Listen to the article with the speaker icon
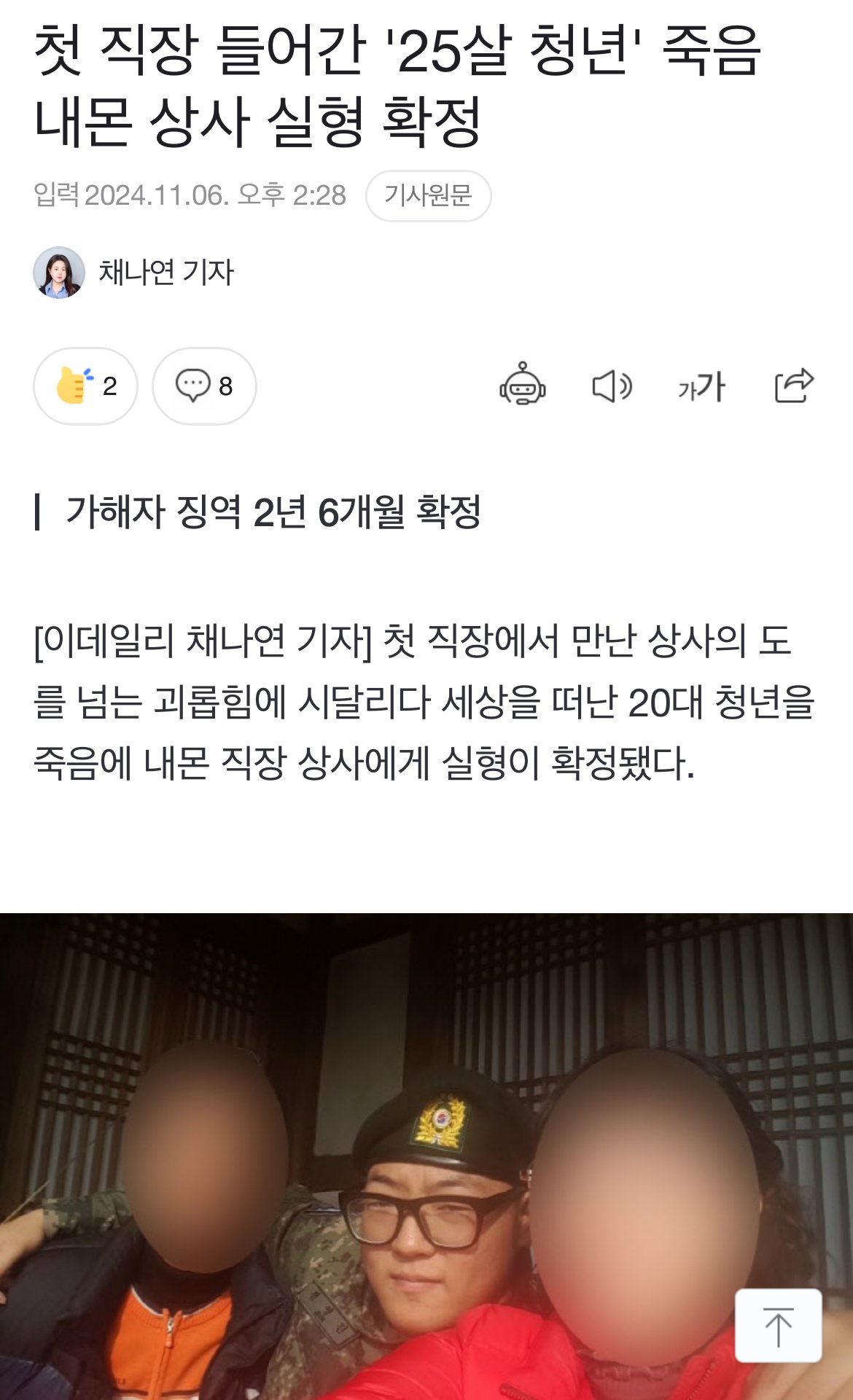The width and height of the screenshot is (853, 1400). point(611,386)
